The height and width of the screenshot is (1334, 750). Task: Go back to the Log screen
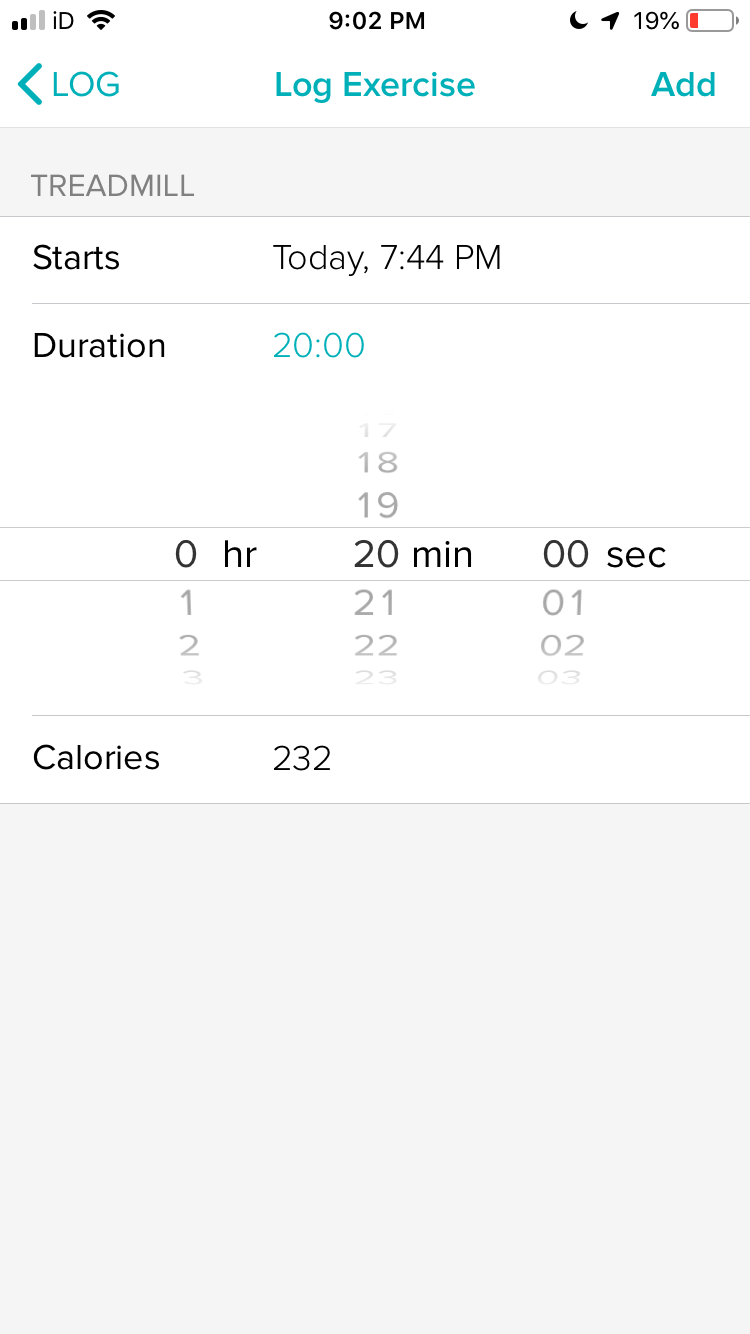pyautogui.click(x=69, y=85)
